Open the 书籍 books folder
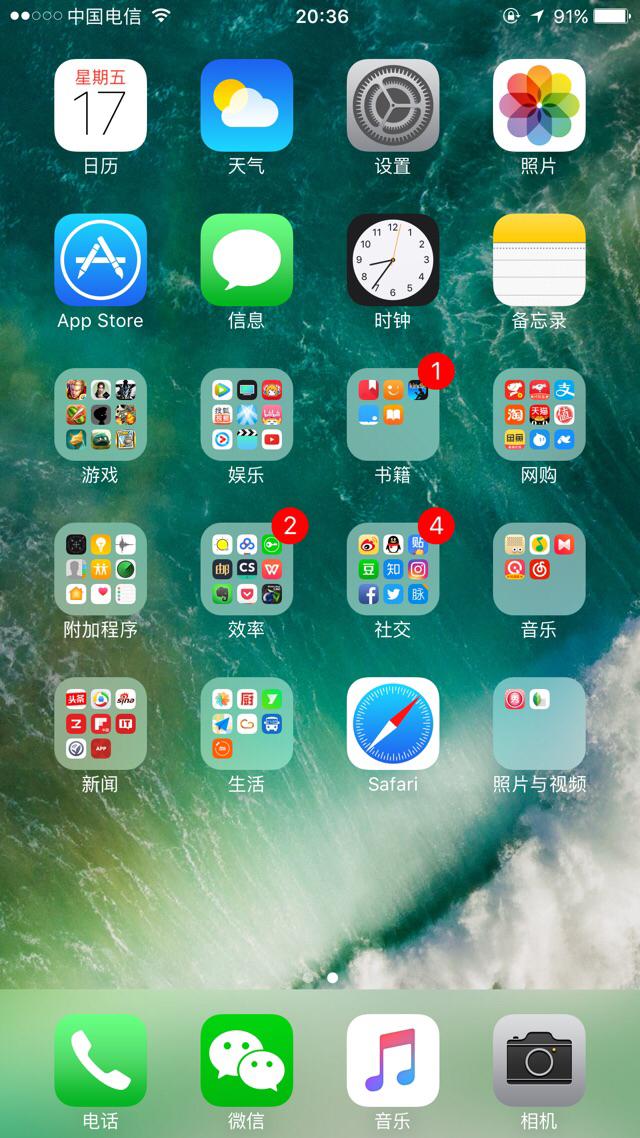The height and width of the screenshot is (1138, 640). click(393, 414)
